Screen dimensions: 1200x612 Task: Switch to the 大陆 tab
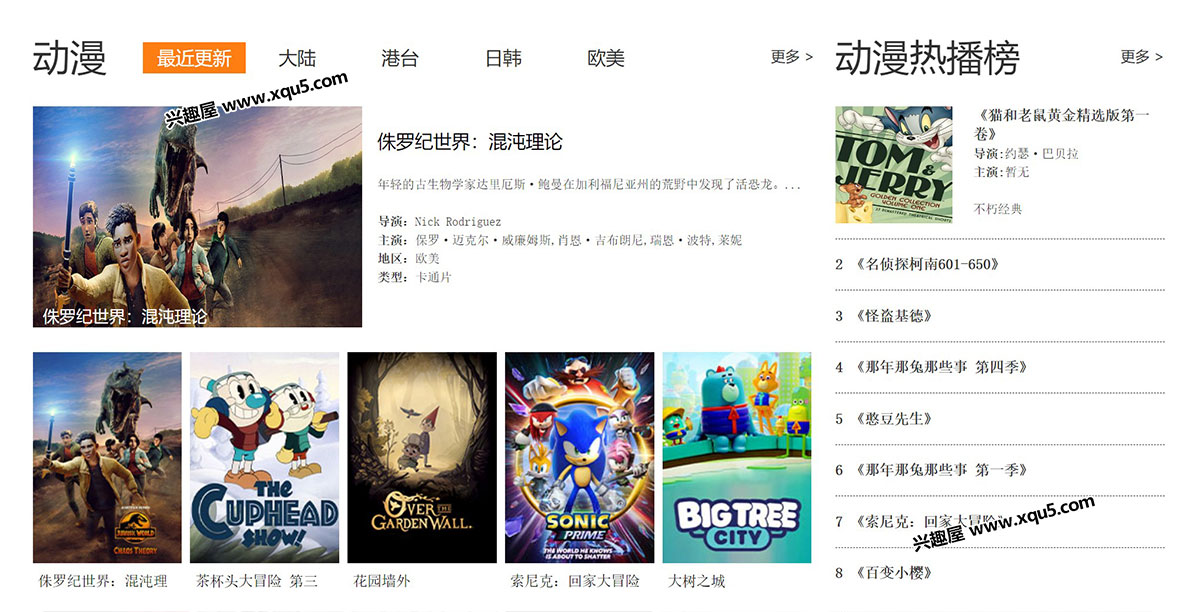[297, 58]
